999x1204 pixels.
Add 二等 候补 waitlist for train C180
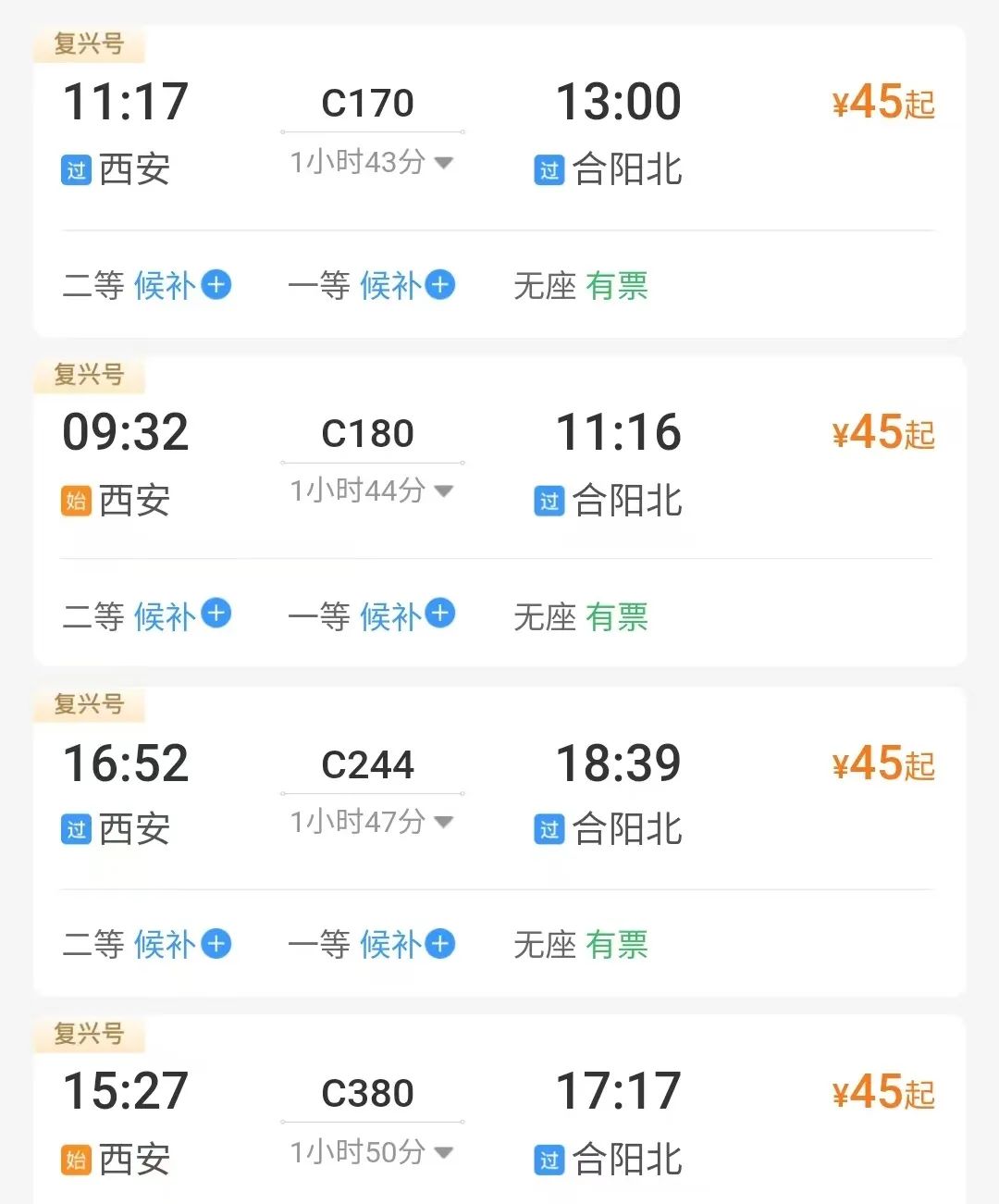coord(216,614)
